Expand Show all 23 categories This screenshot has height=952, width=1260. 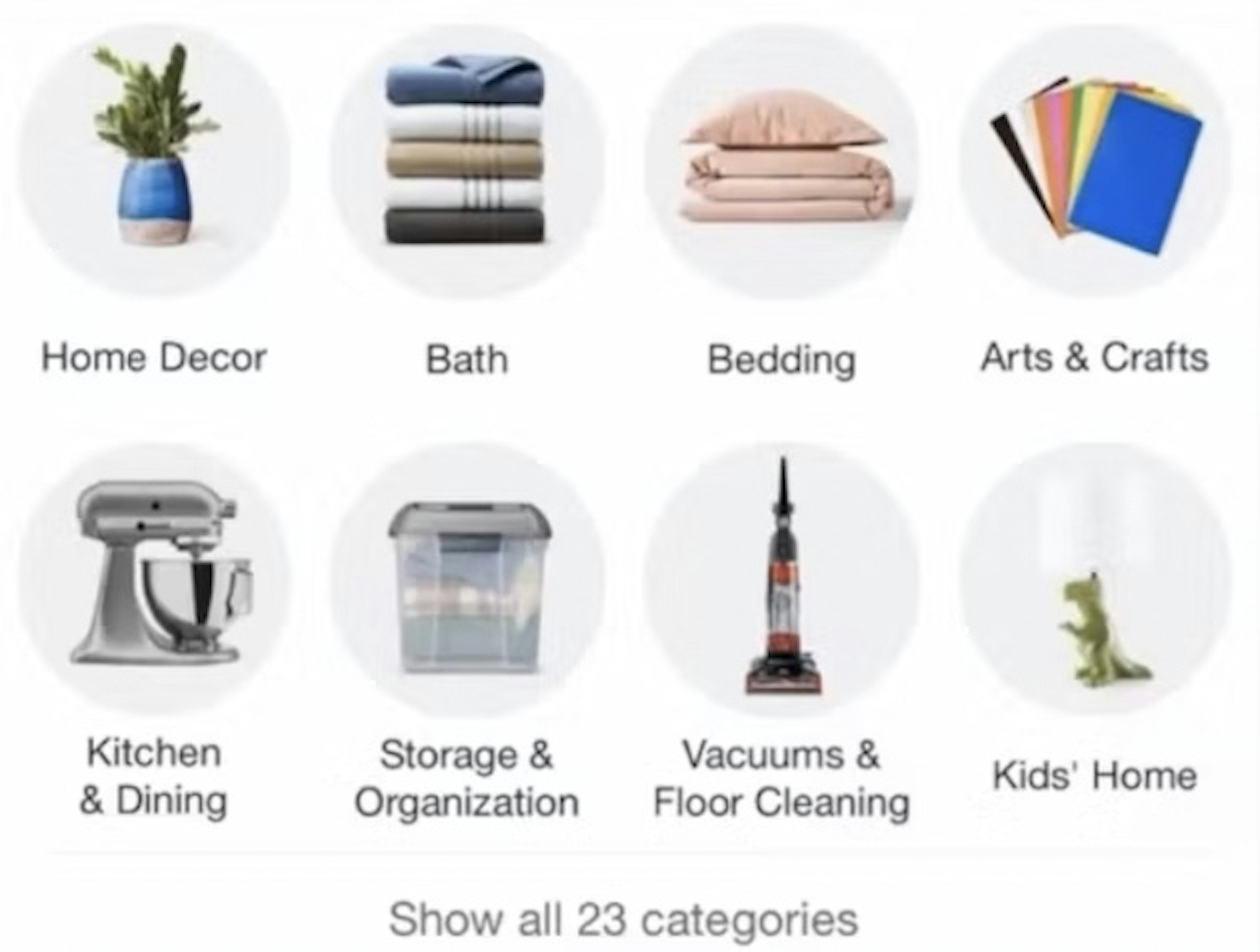(623, 919)
